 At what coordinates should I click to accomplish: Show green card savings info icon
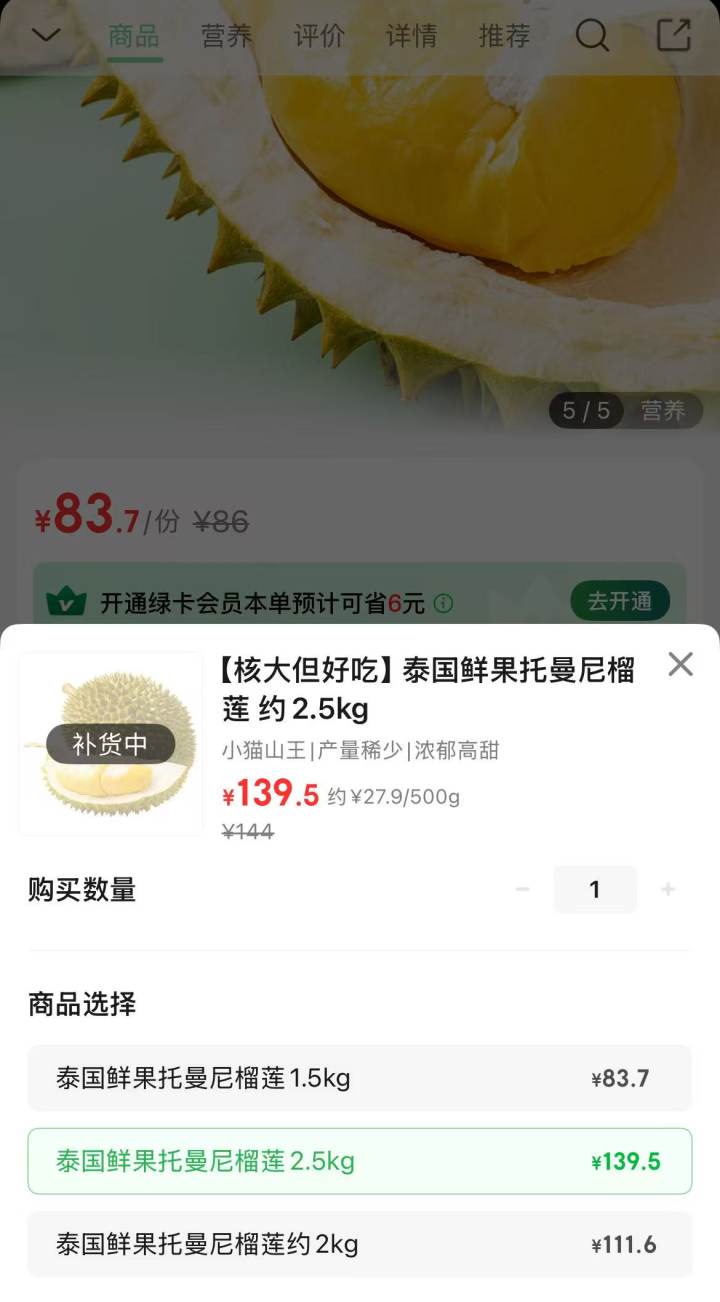point(443,603)
